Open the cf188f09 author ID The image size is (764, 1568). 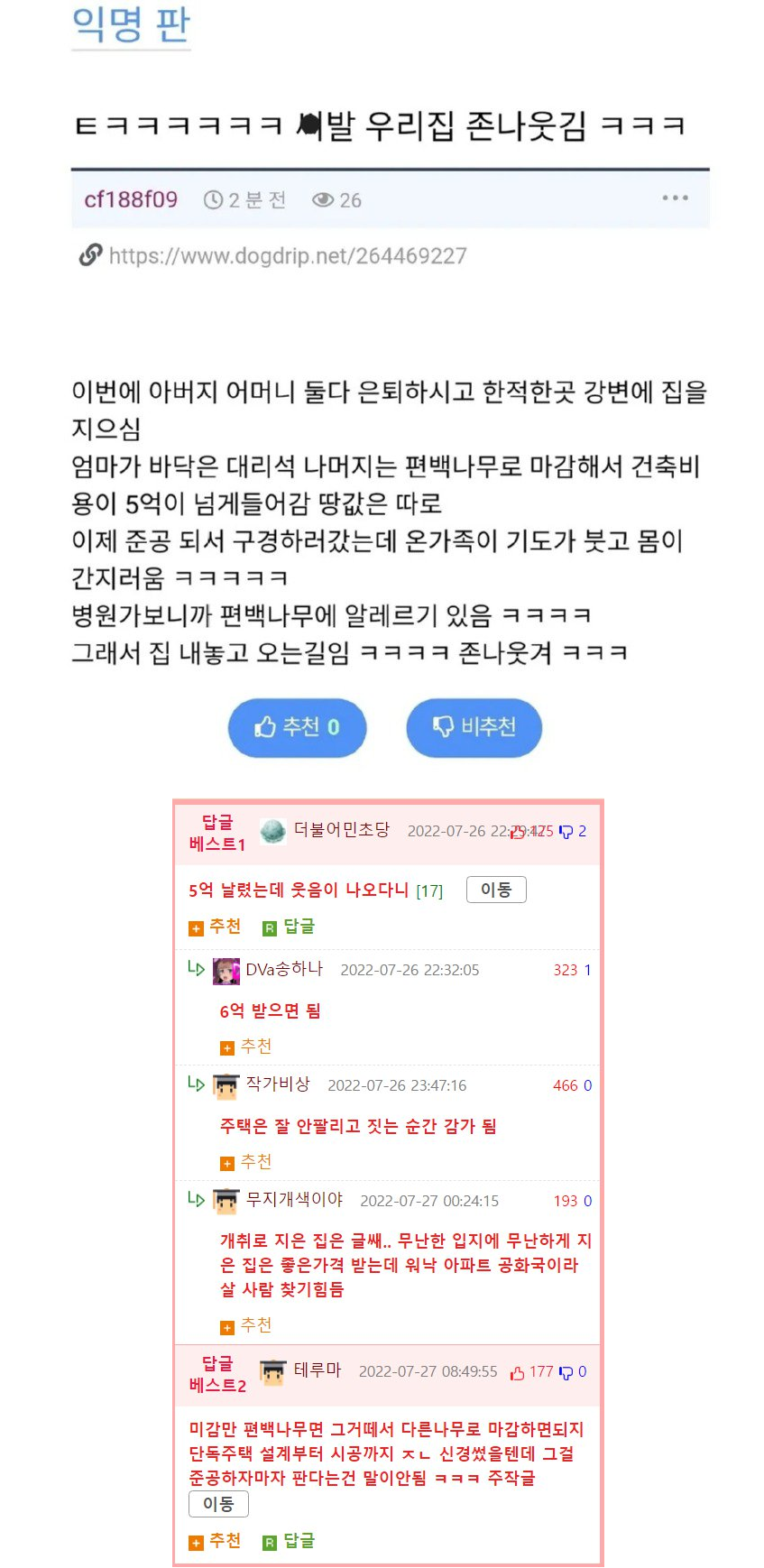pyautogui.click(x=131, y=199)
